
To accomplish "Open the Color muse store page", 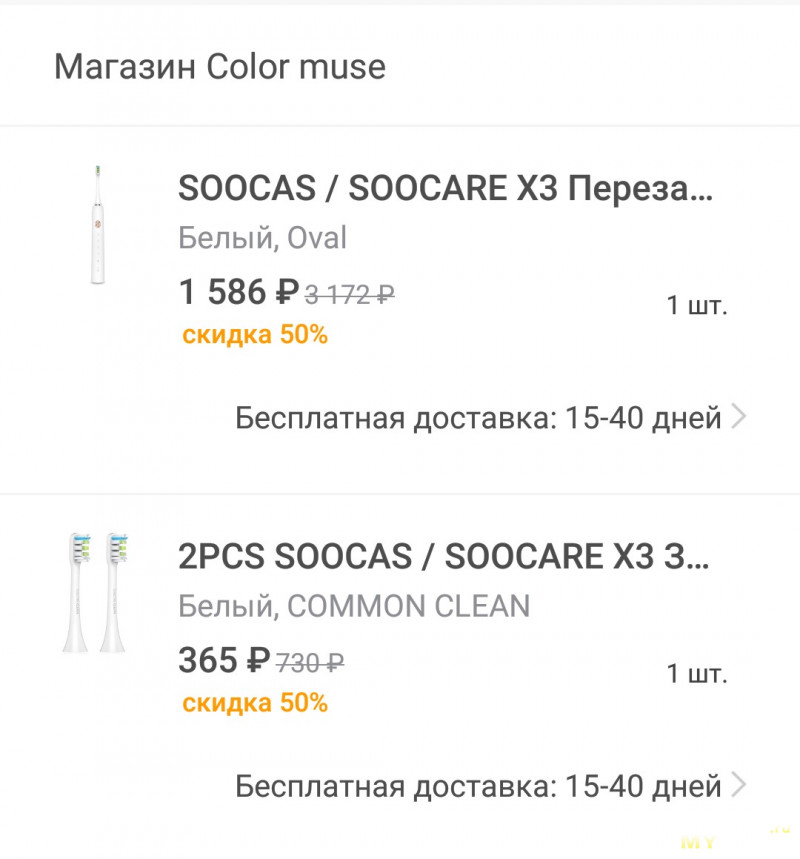I will pyautogui.click(x=219, y=67).
